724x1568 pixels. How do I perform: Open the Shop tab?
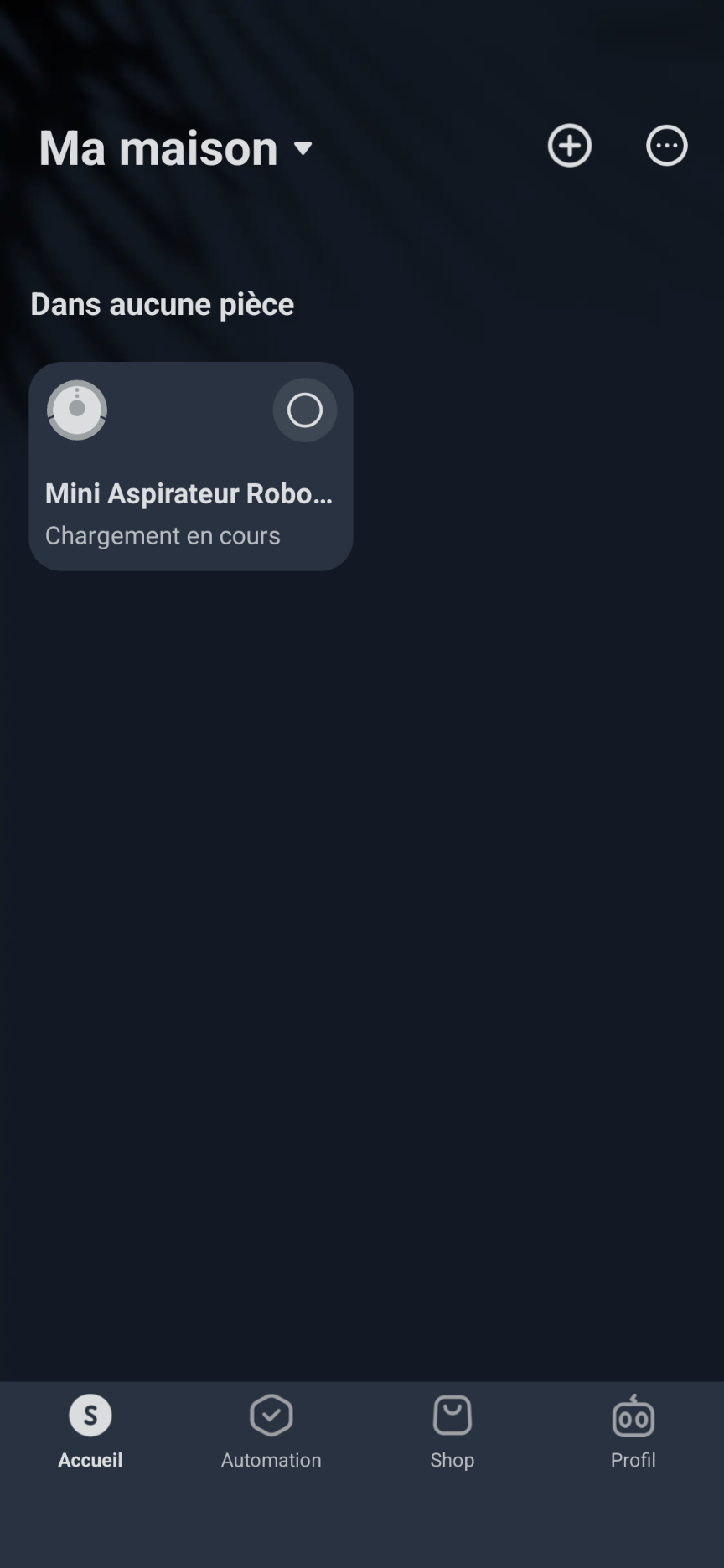[452, 1432]
